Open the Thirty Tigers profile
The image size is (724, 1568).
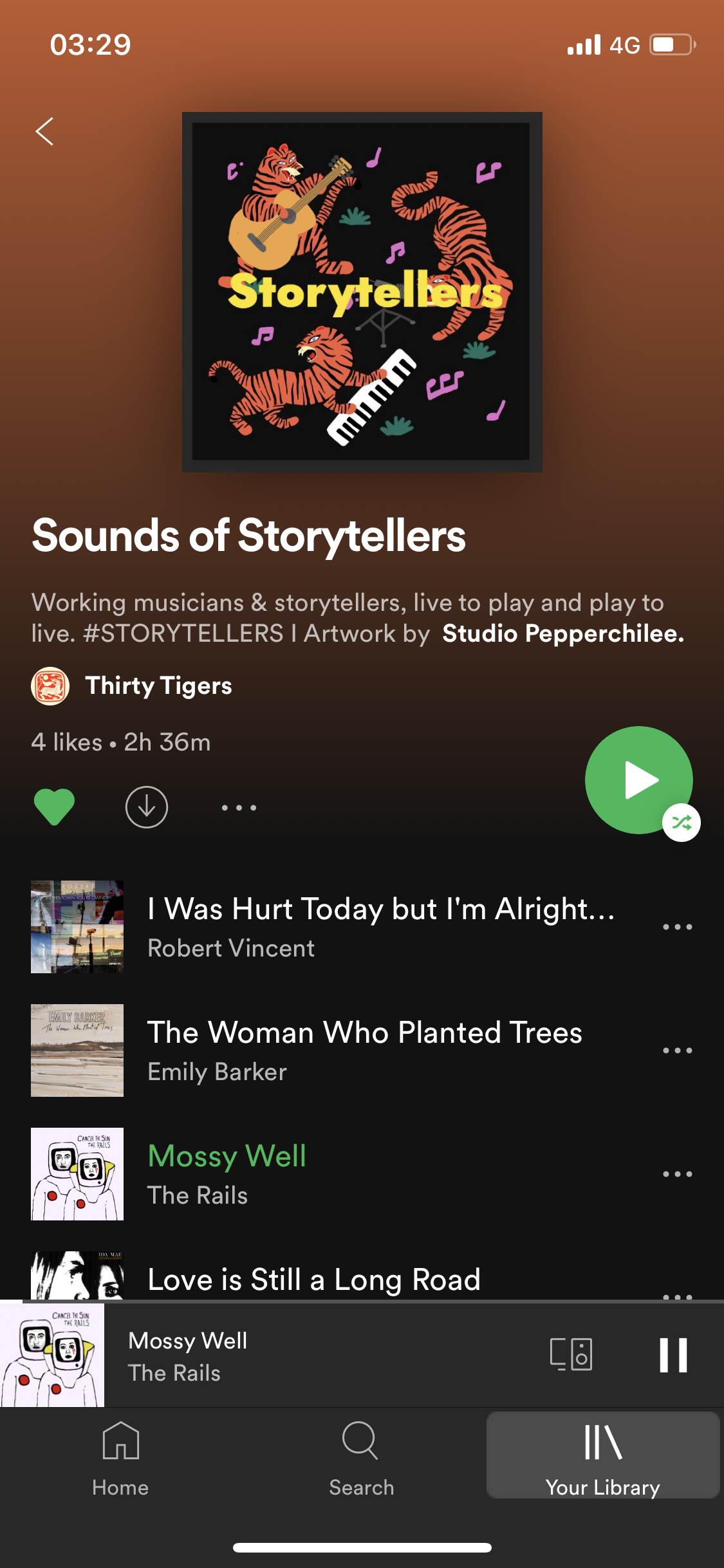[x=158, y=686]
